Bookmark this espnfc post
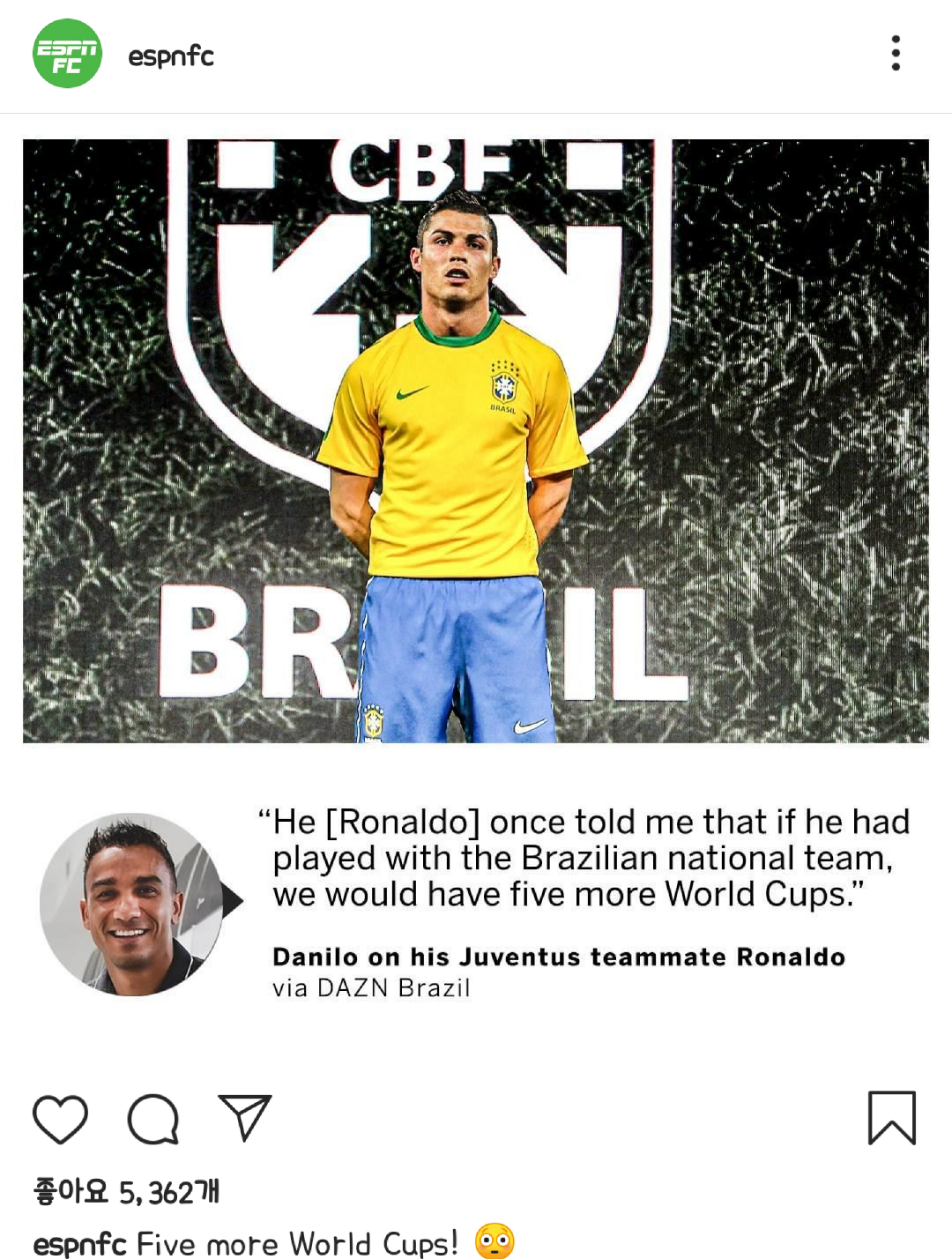The image size is (952, 1259). [891, 1118]
